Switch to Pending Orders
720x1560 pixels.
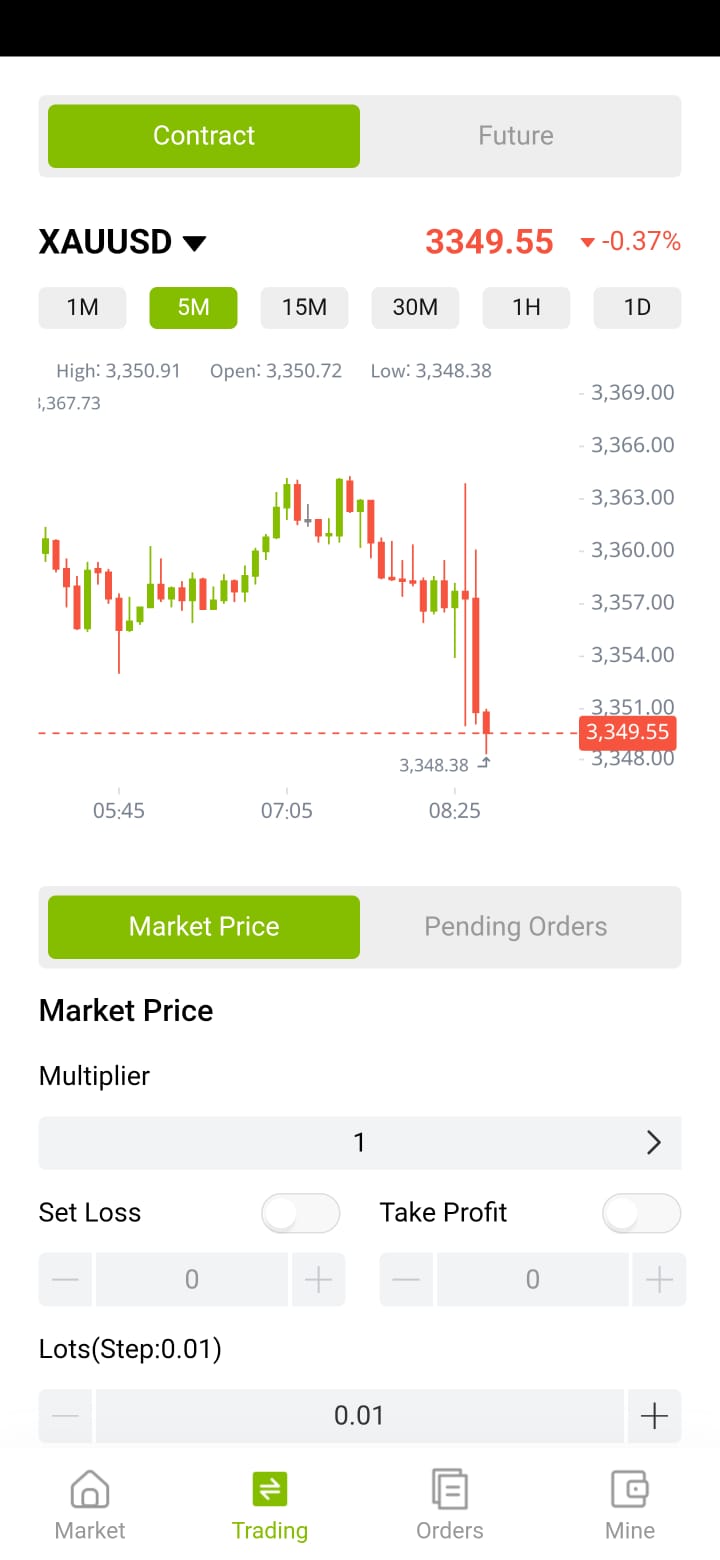516,927
